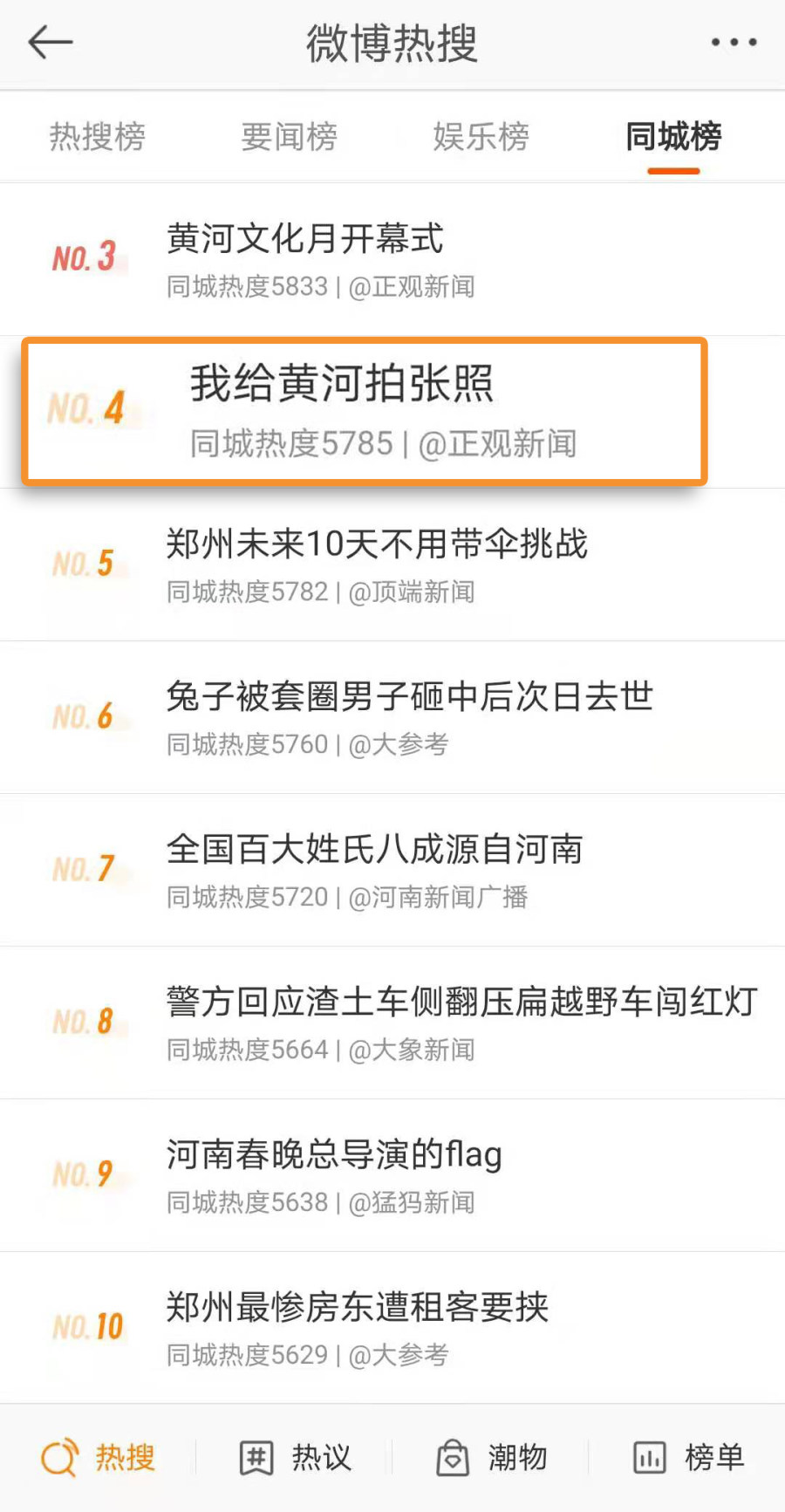Screen dimensions: 785x1512
Task: Open the 潮物 bottom tab
Action: pos(491,1457)
